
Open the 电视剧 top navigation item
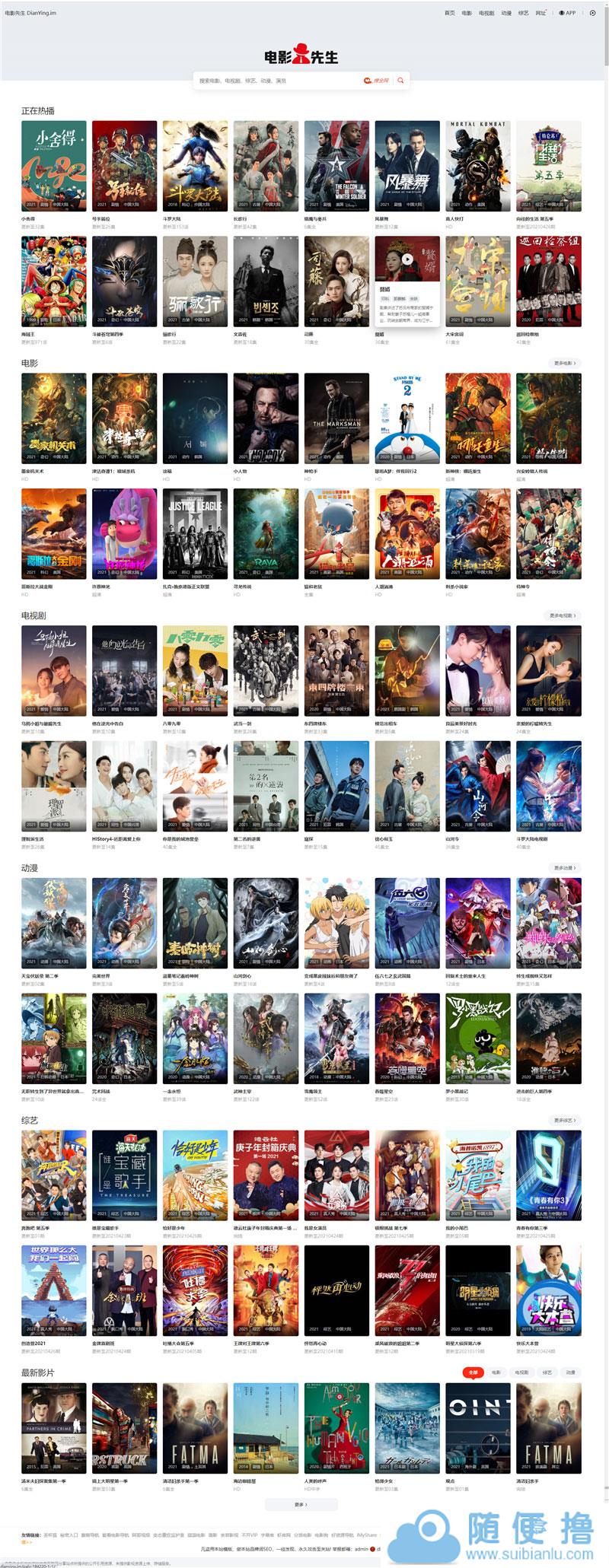[x=486, y=13]
